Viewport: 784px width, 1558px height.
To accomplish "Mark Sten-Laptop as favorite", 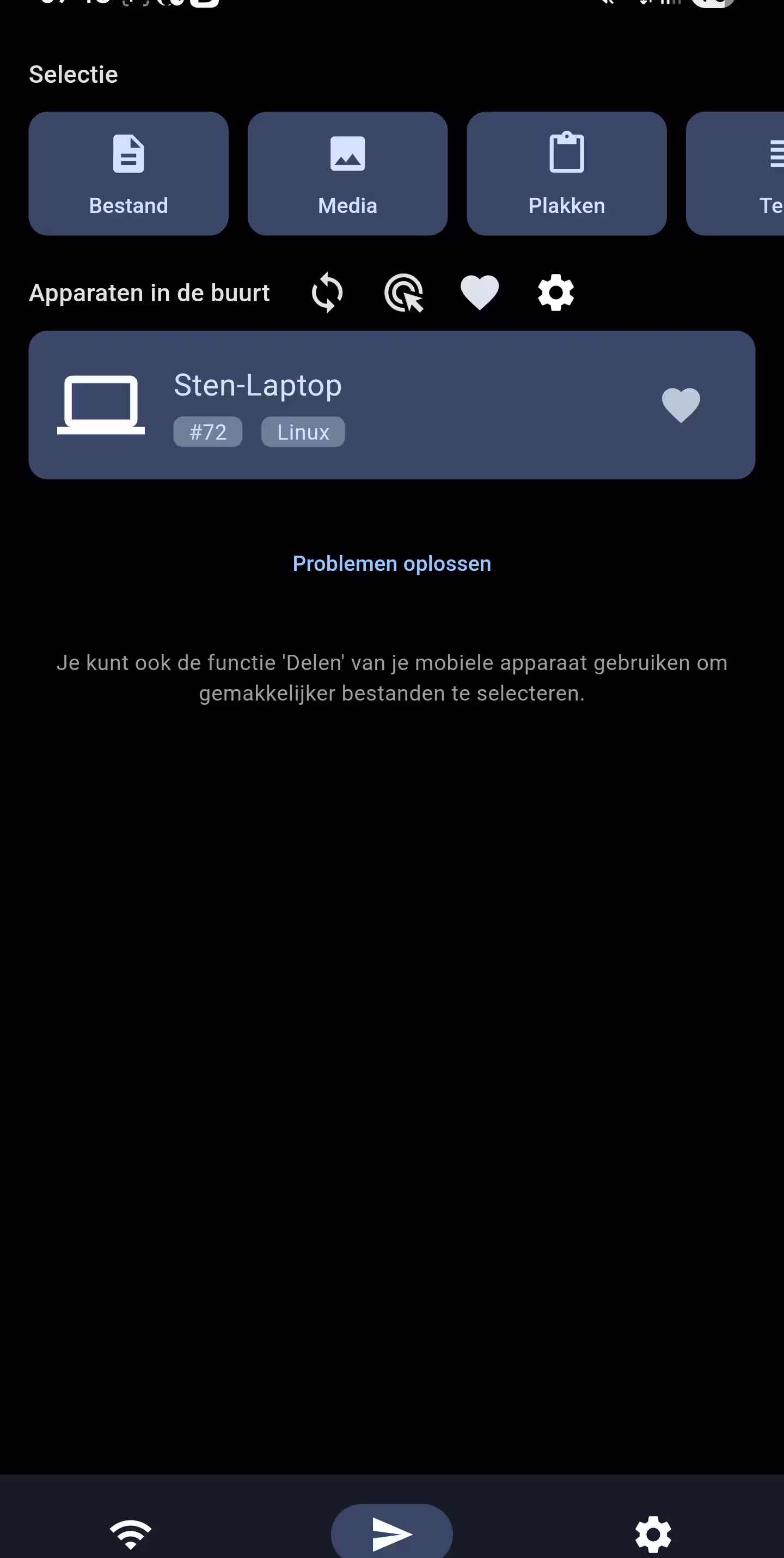I will click(681, 405).
